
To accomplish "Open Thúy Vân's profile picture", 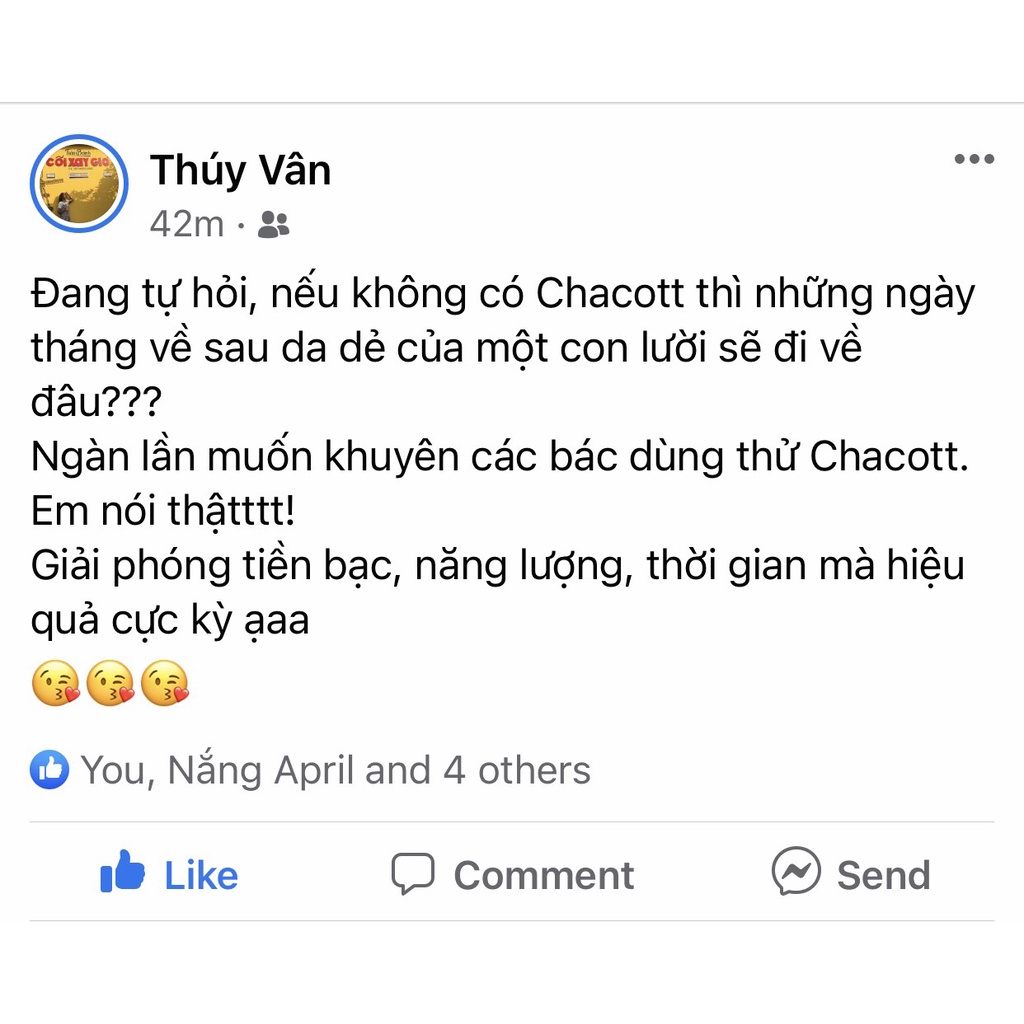I will click(79, 184).
